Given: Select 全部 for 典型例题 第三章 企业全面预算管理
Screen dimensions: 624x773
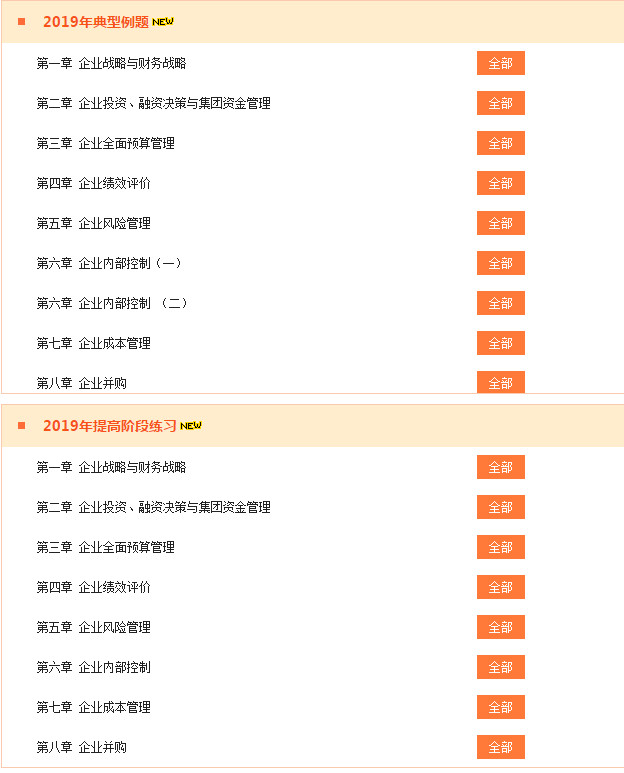Looking at the screenshot, I should tap(500, 143).
